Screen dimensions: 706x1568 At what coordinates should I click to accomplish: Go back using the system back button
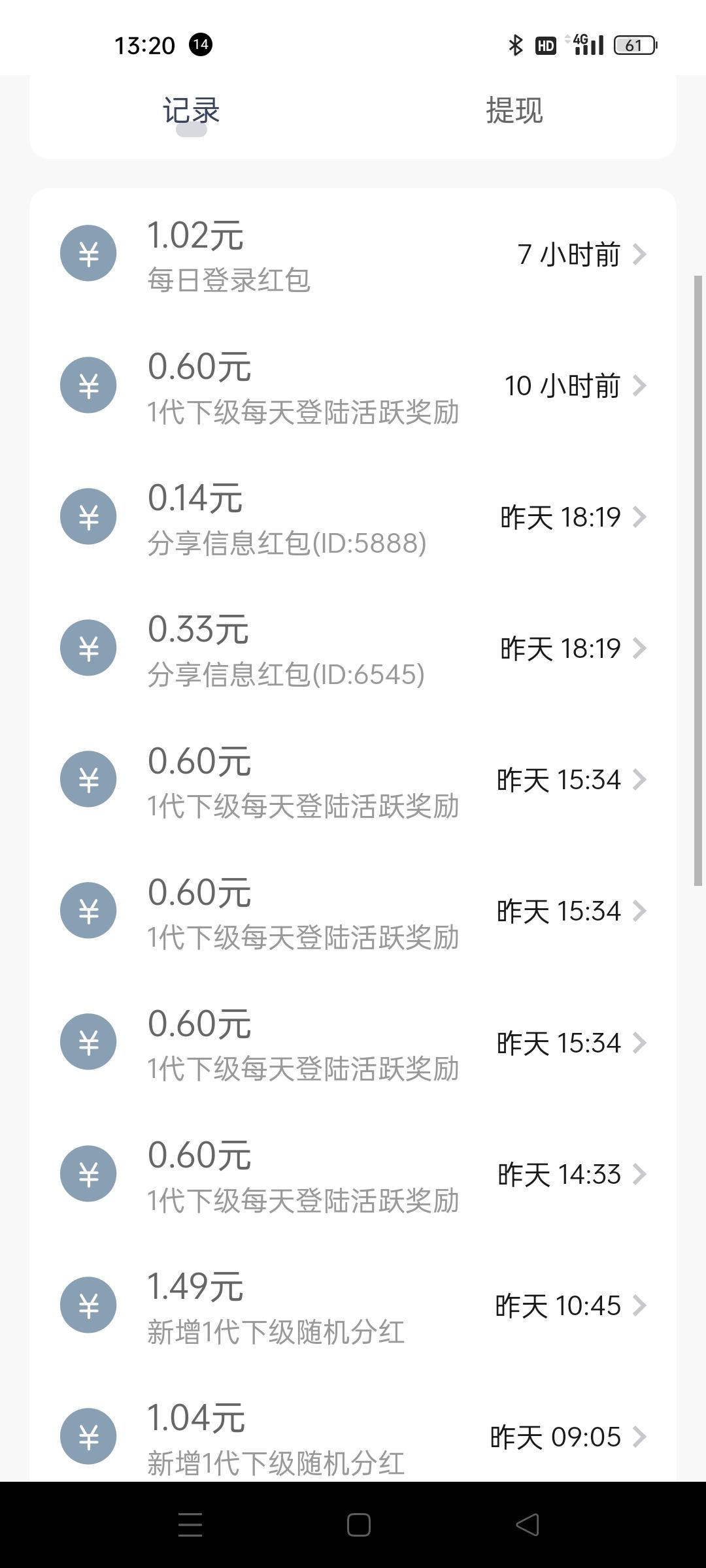coord(528,1525)
